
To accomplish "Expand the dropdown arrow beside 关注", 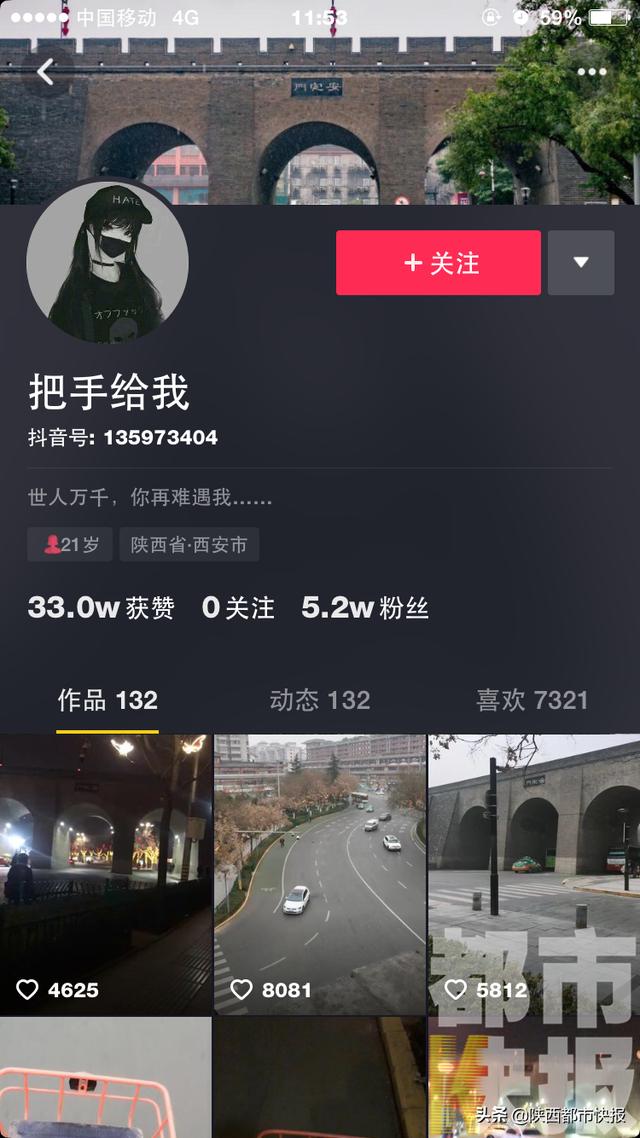I will click(x=581, y=263).
